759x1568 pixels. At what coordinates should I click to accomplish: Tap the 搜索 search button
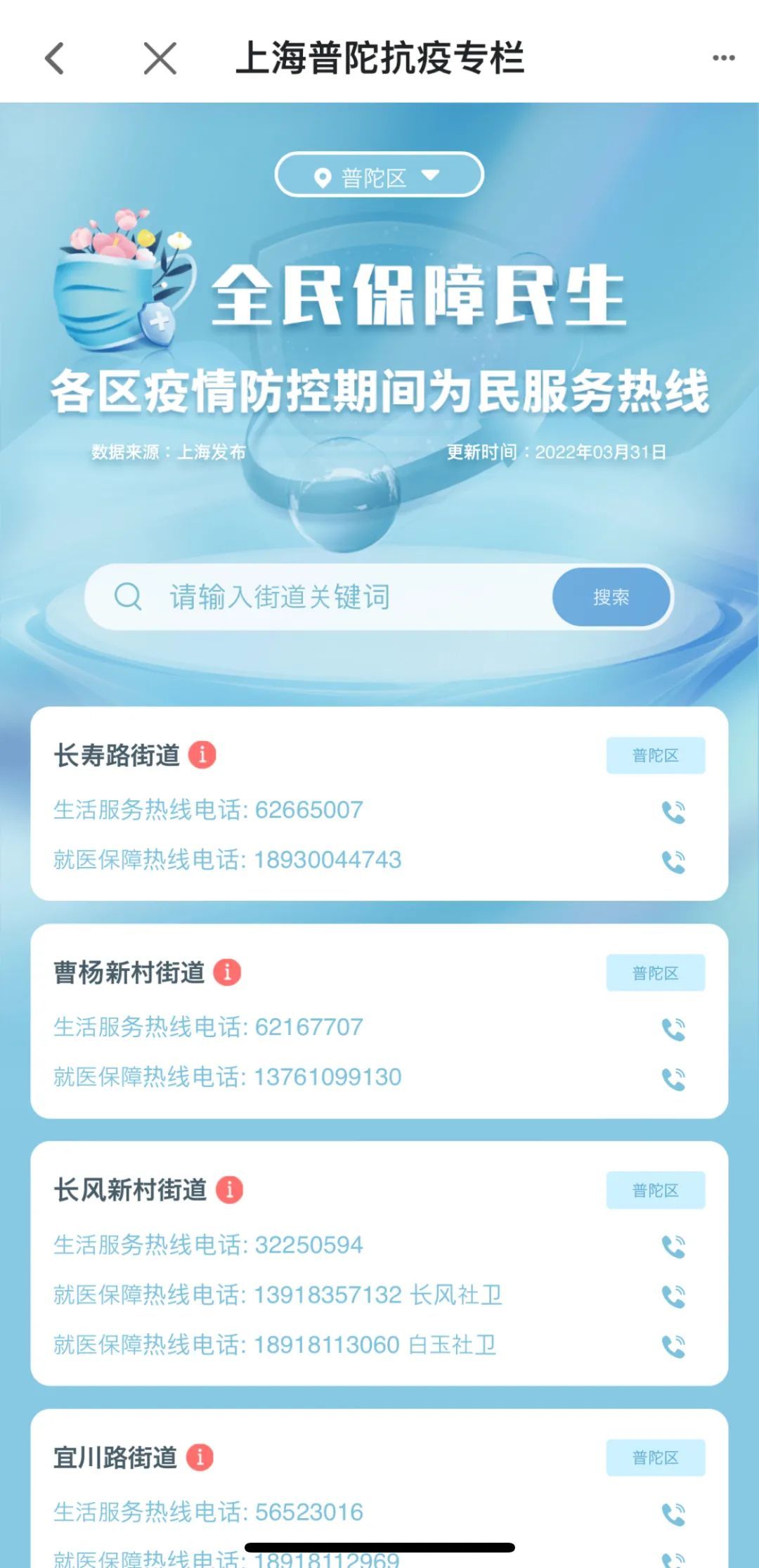click(611, 597)
